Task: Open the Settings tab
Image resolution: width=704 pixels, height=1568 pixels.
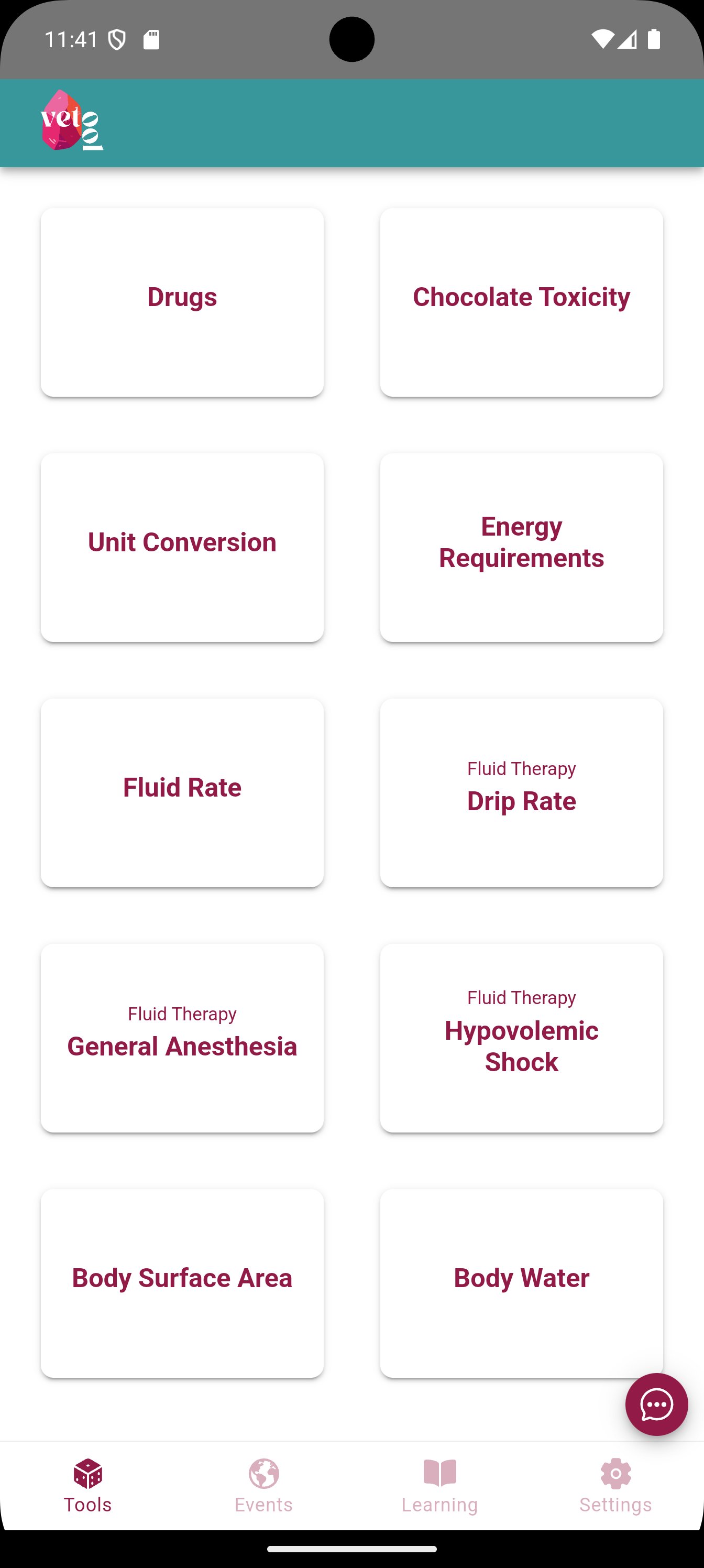Action: [615, 1485]
